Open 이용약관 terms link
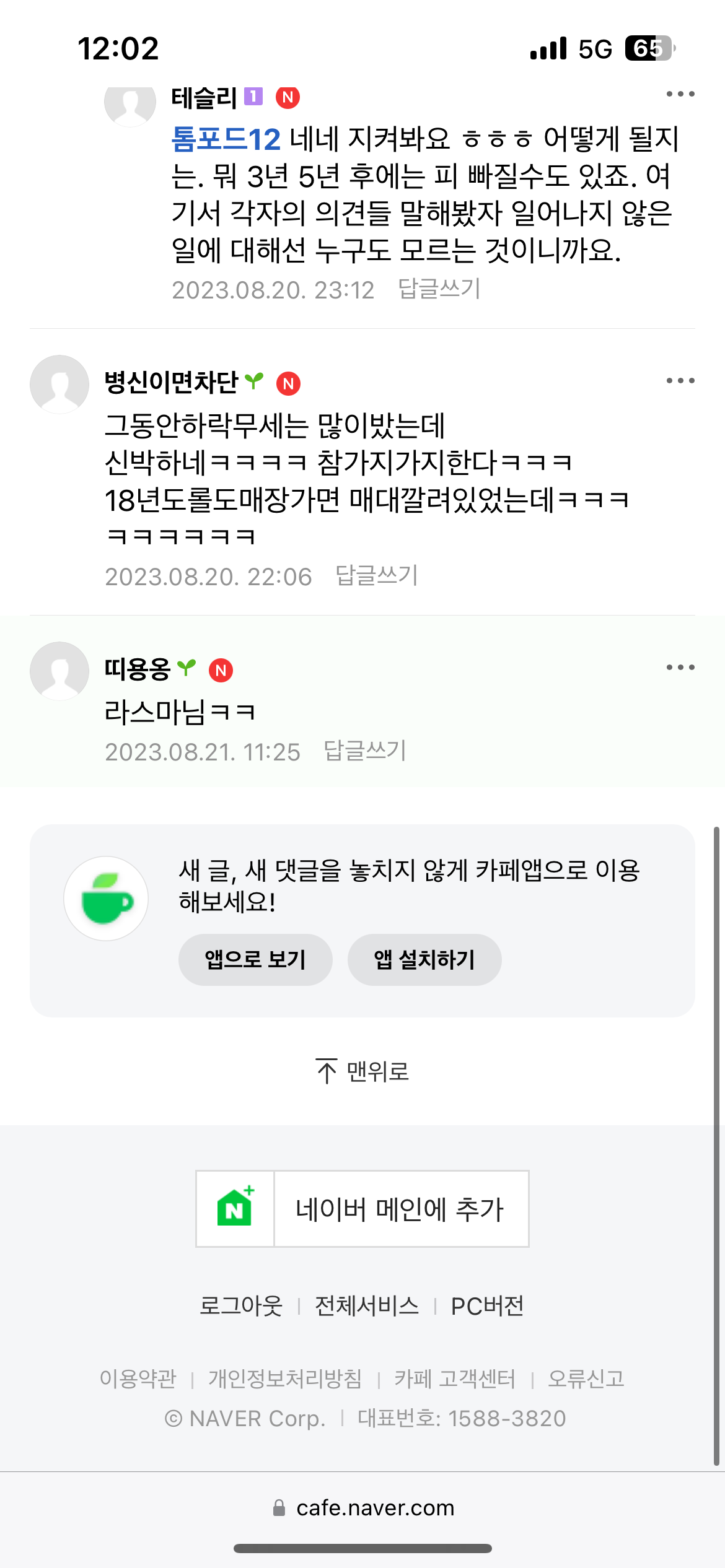 tap(138, 1379)
